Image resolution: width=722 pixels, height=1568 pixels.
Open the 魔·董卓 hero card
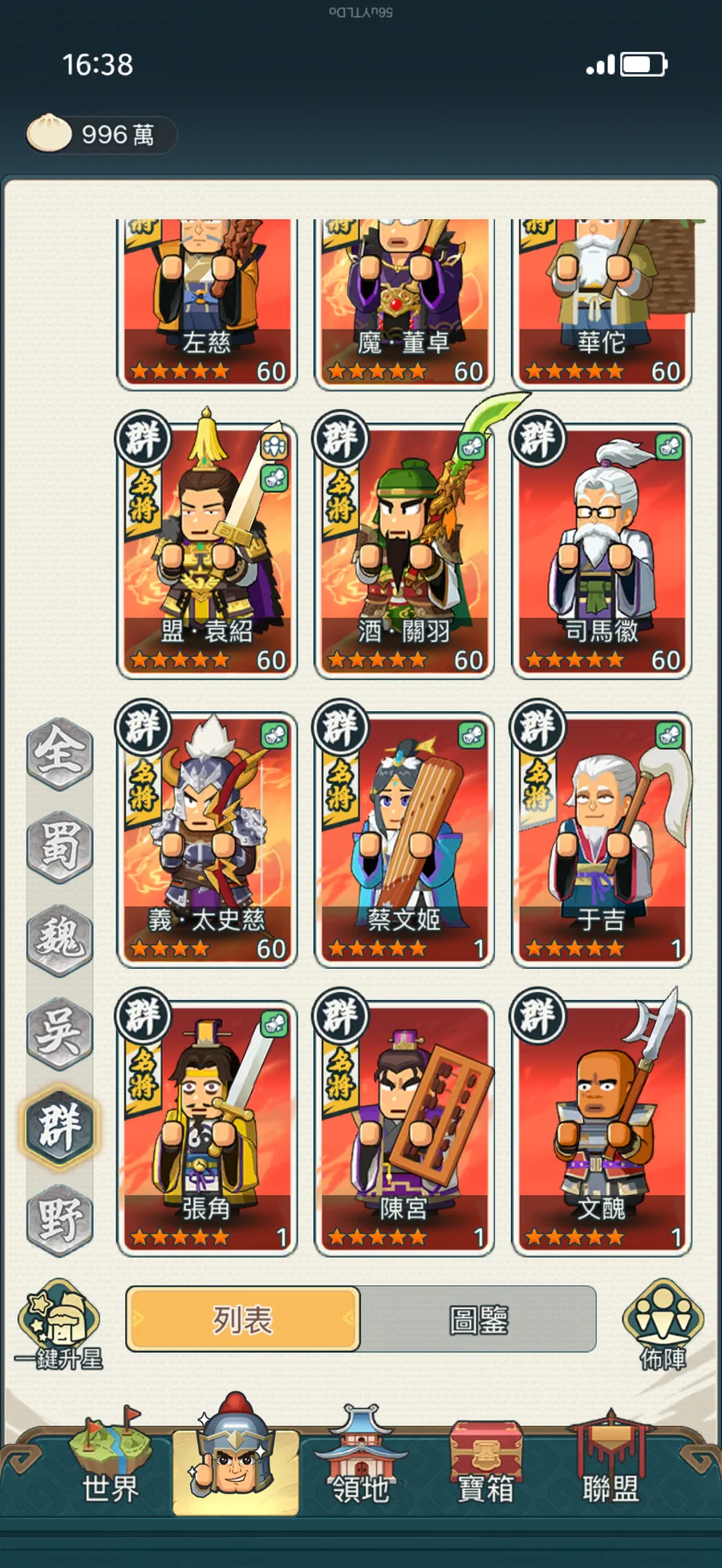[x=404, y=301]
